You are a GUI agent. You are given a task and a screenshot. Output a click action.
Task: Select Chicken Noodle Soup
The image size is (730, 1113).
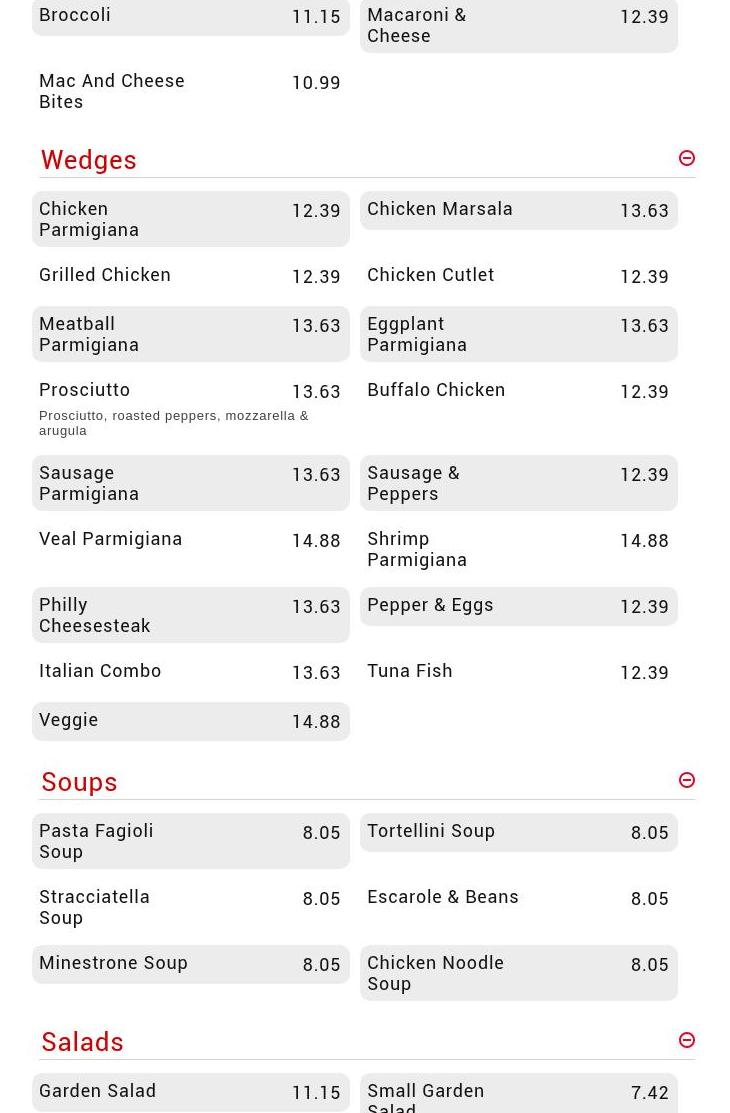518,973
